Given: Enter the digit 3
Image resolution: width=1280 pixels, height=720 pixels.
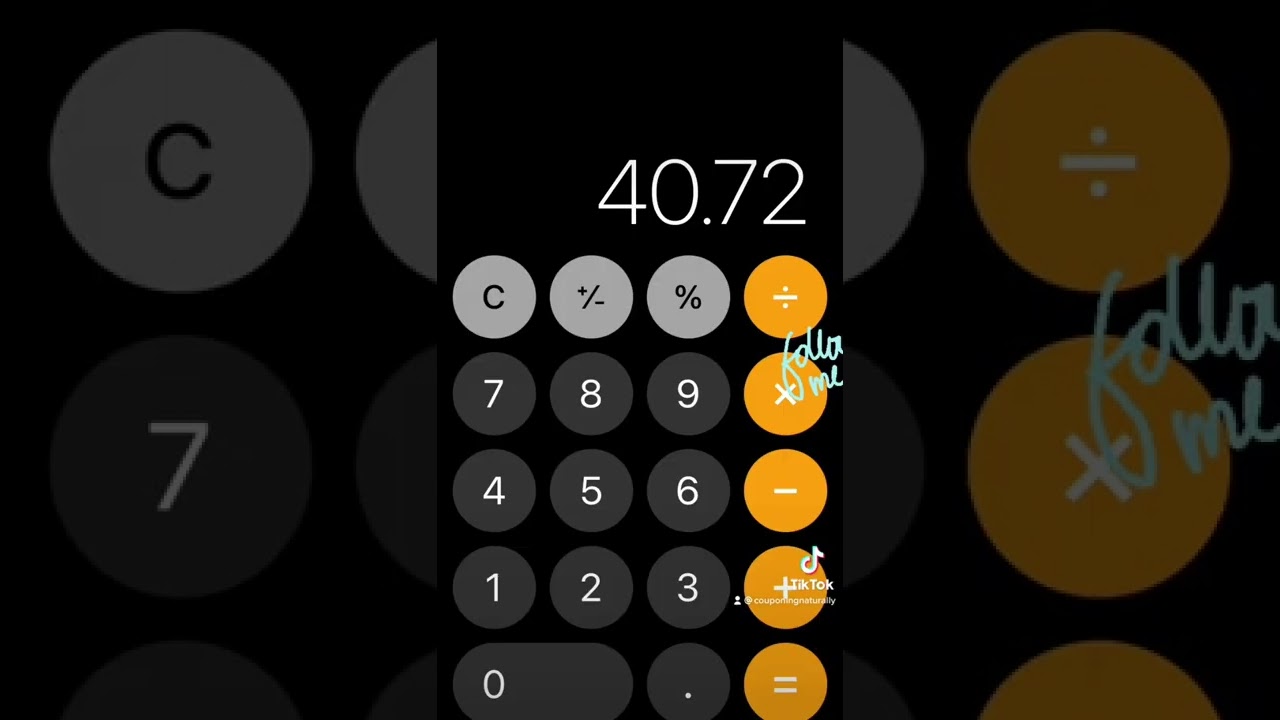Looking at the screenshot, I should coord(688,588).
